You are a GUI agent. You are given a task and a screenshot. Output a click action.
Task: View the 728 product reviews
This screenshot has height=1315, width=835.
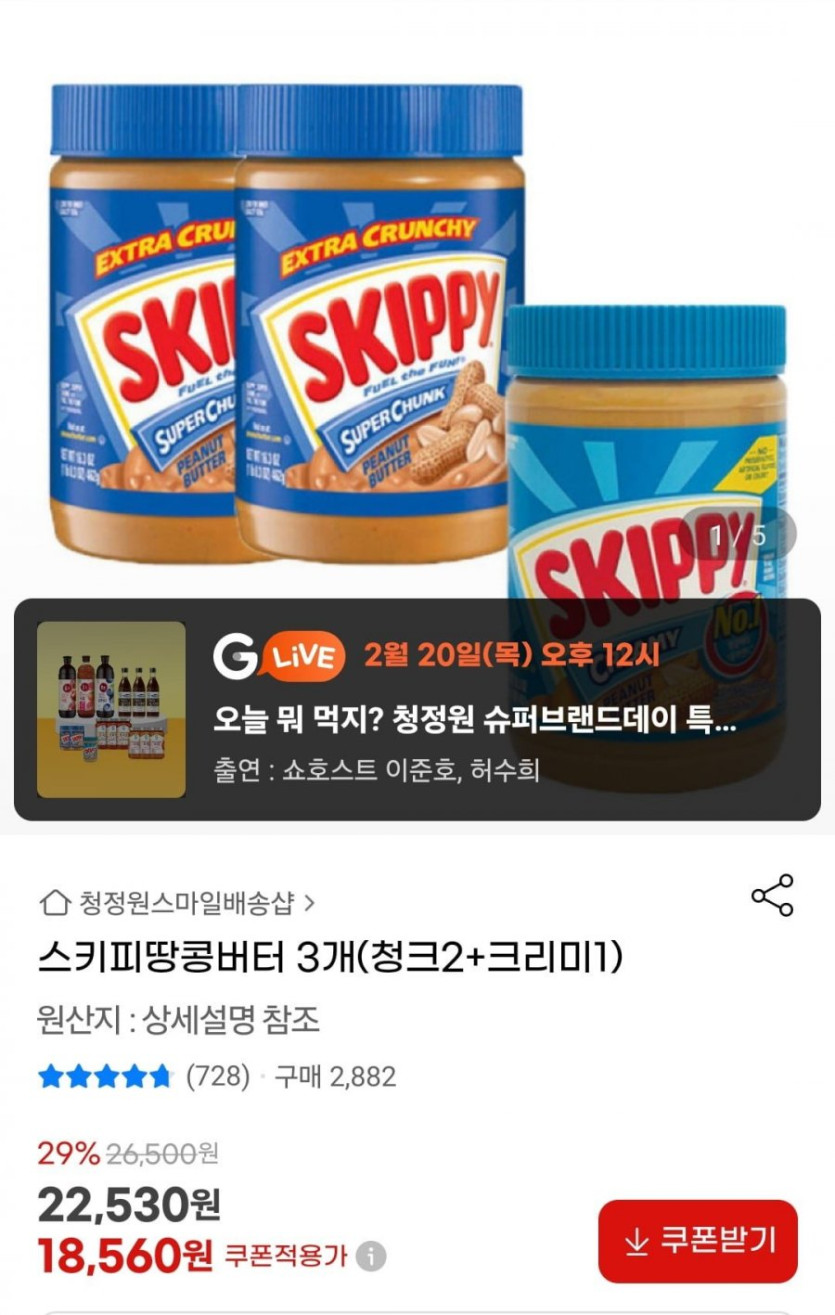pos(217,1077)
